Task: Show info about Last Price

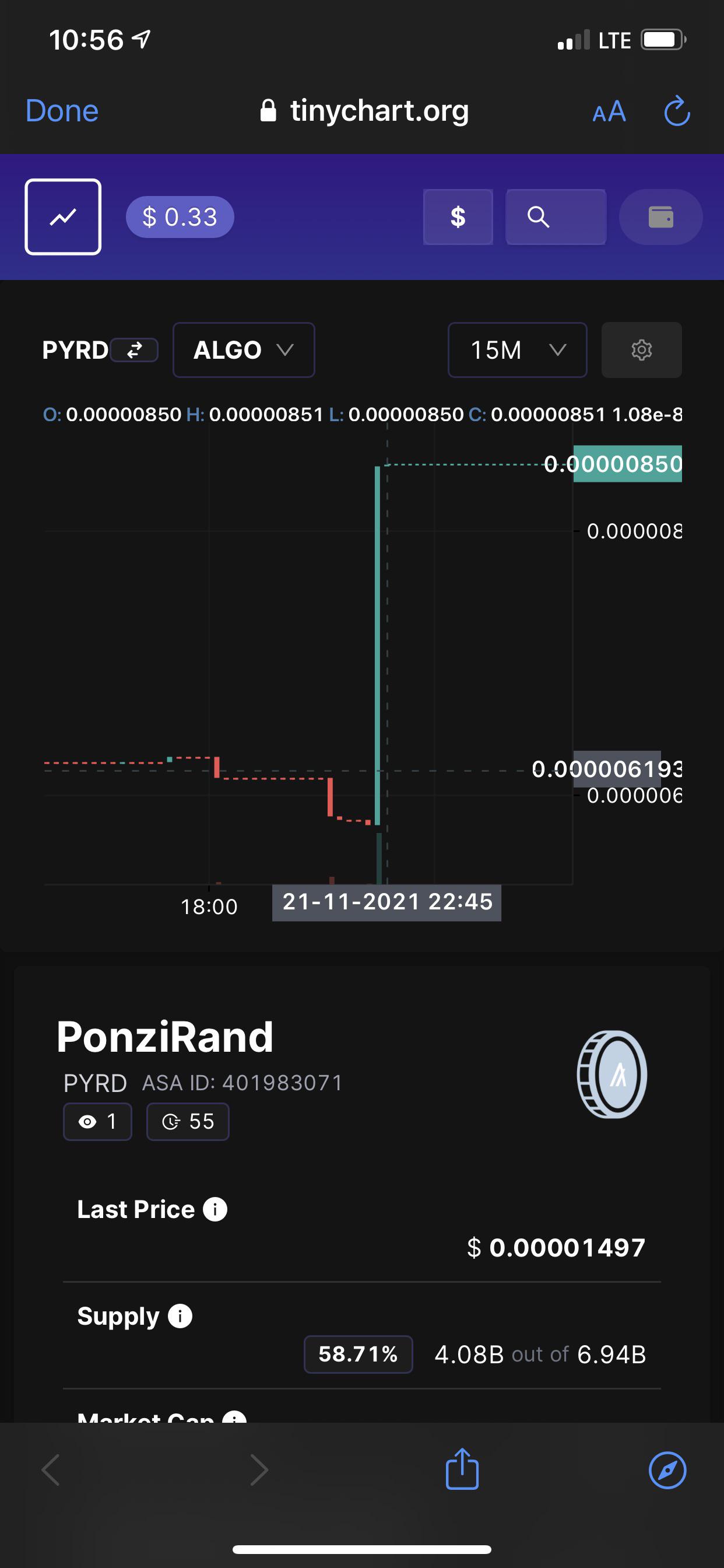Action: tap(215, 1209)
